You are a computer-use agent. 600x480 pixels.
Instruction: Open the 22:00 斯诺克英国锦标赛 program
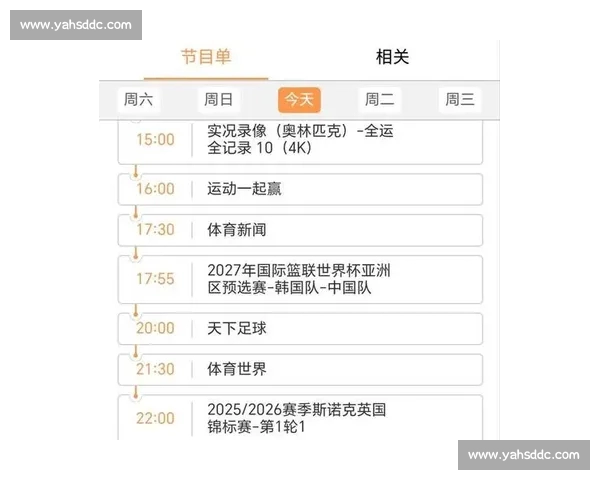(x=300, y=418)
